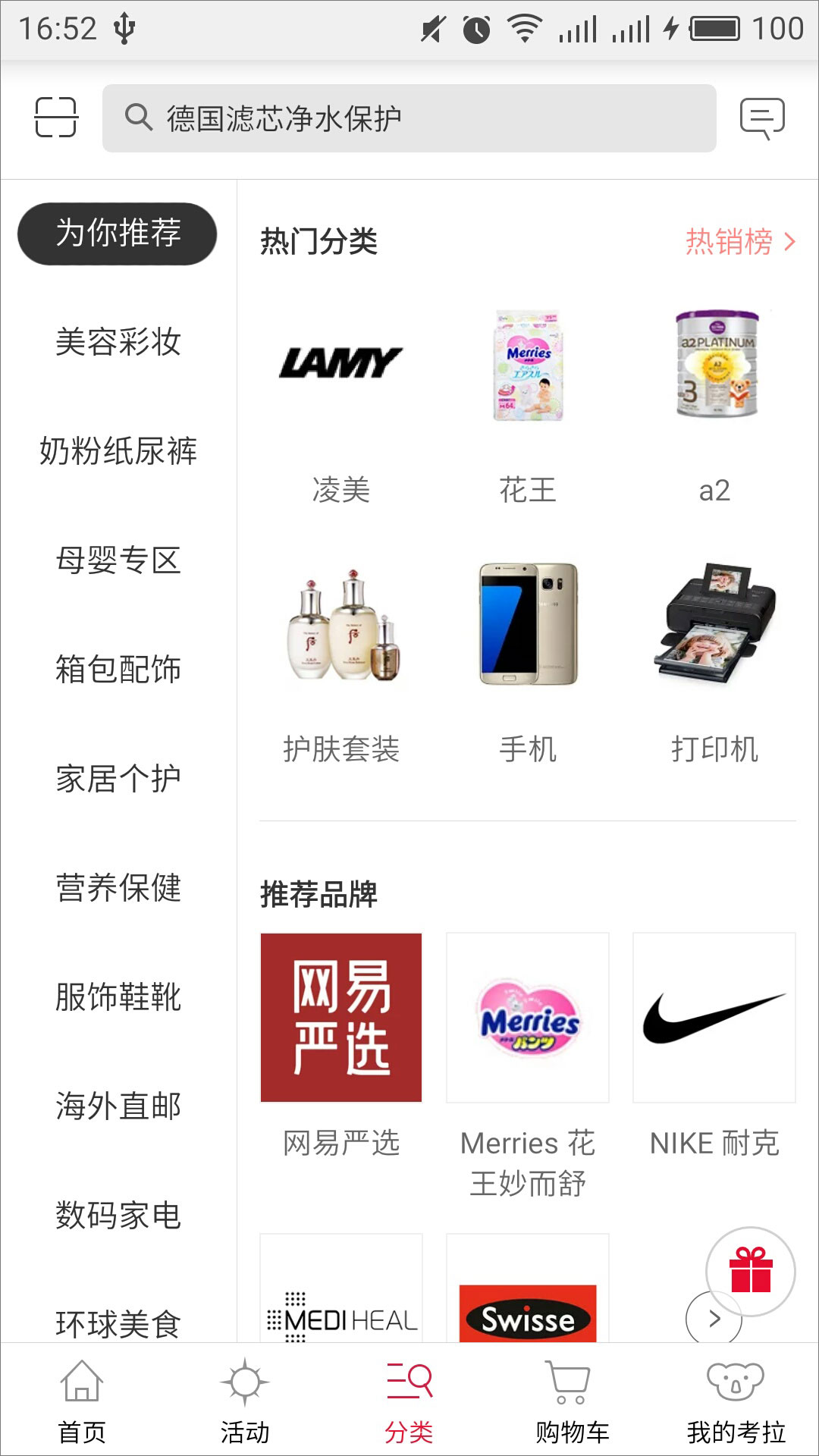Select the 奶粉纸尿裤 sidebar menu item
This screenshot has height=1456, width=819.
[118, 451]
